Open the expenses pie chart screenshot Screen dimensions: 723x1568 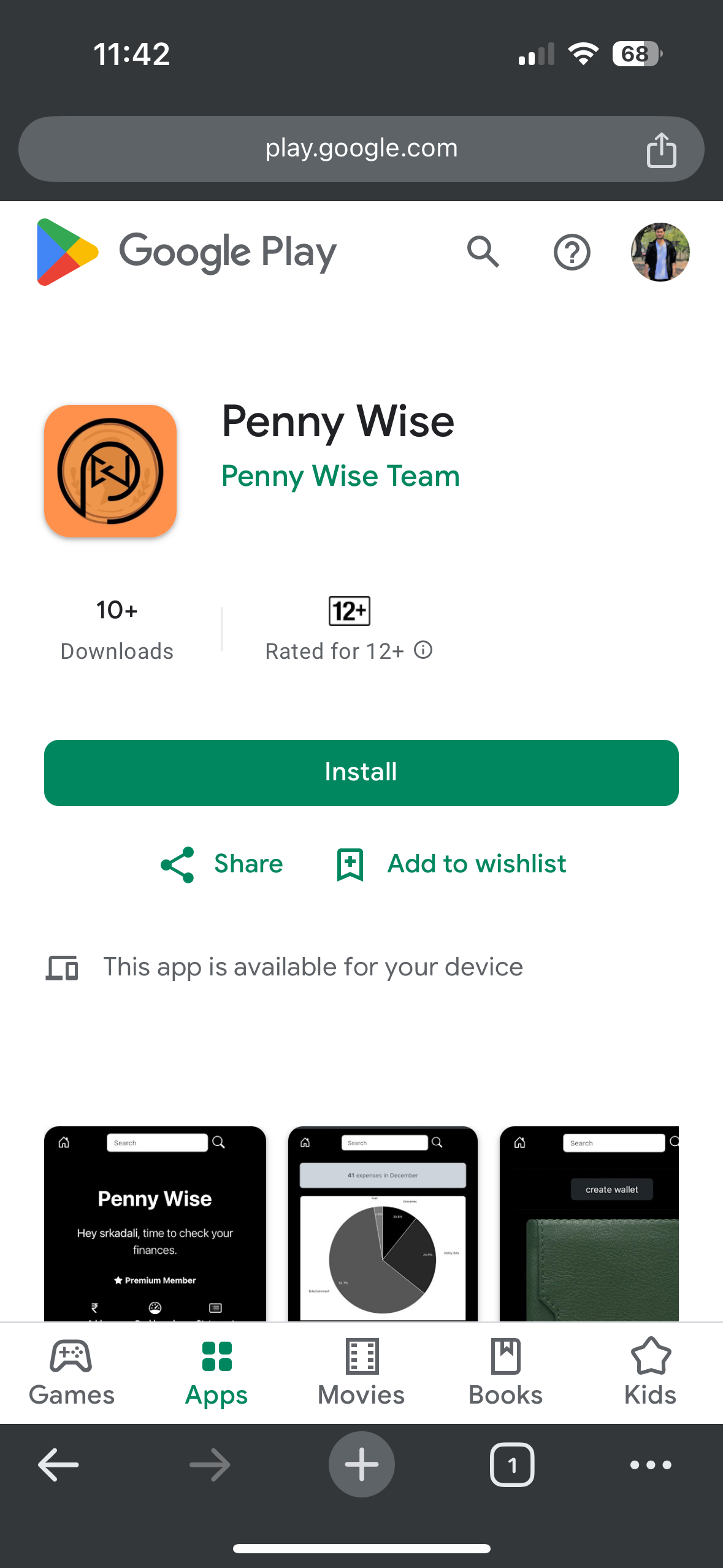pyautogui.click(x=383, y=1223)
